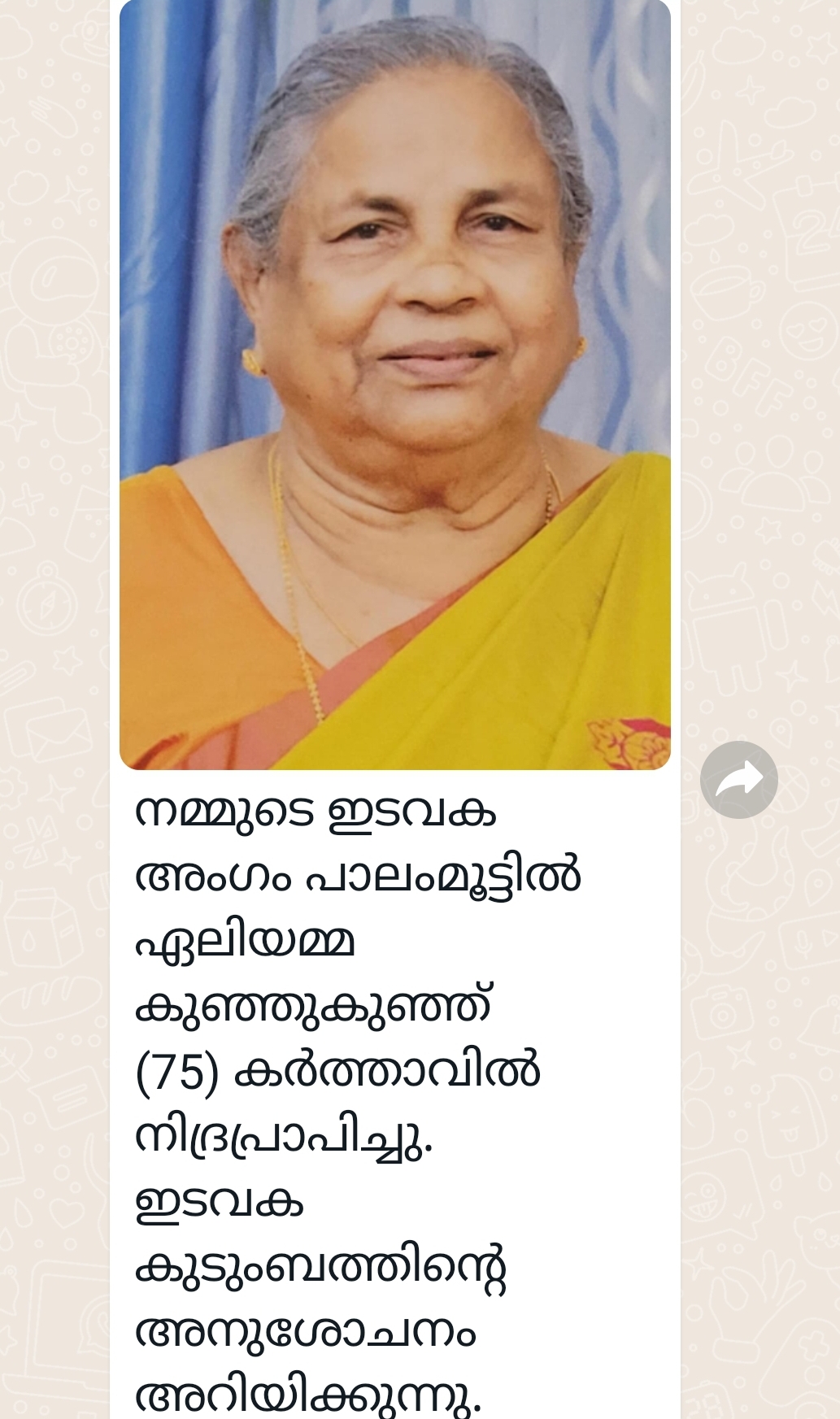Open the woman's photo in full view
The height and width of the screenshot is (1419, 840).
(395, 384)
